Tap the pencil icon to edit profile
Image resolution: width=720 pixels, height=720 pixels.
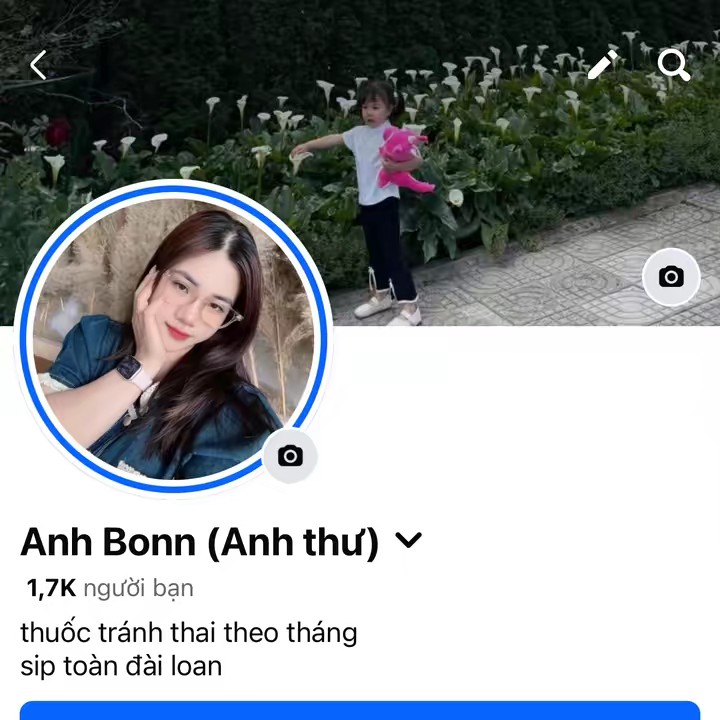[x=601, y=66]
